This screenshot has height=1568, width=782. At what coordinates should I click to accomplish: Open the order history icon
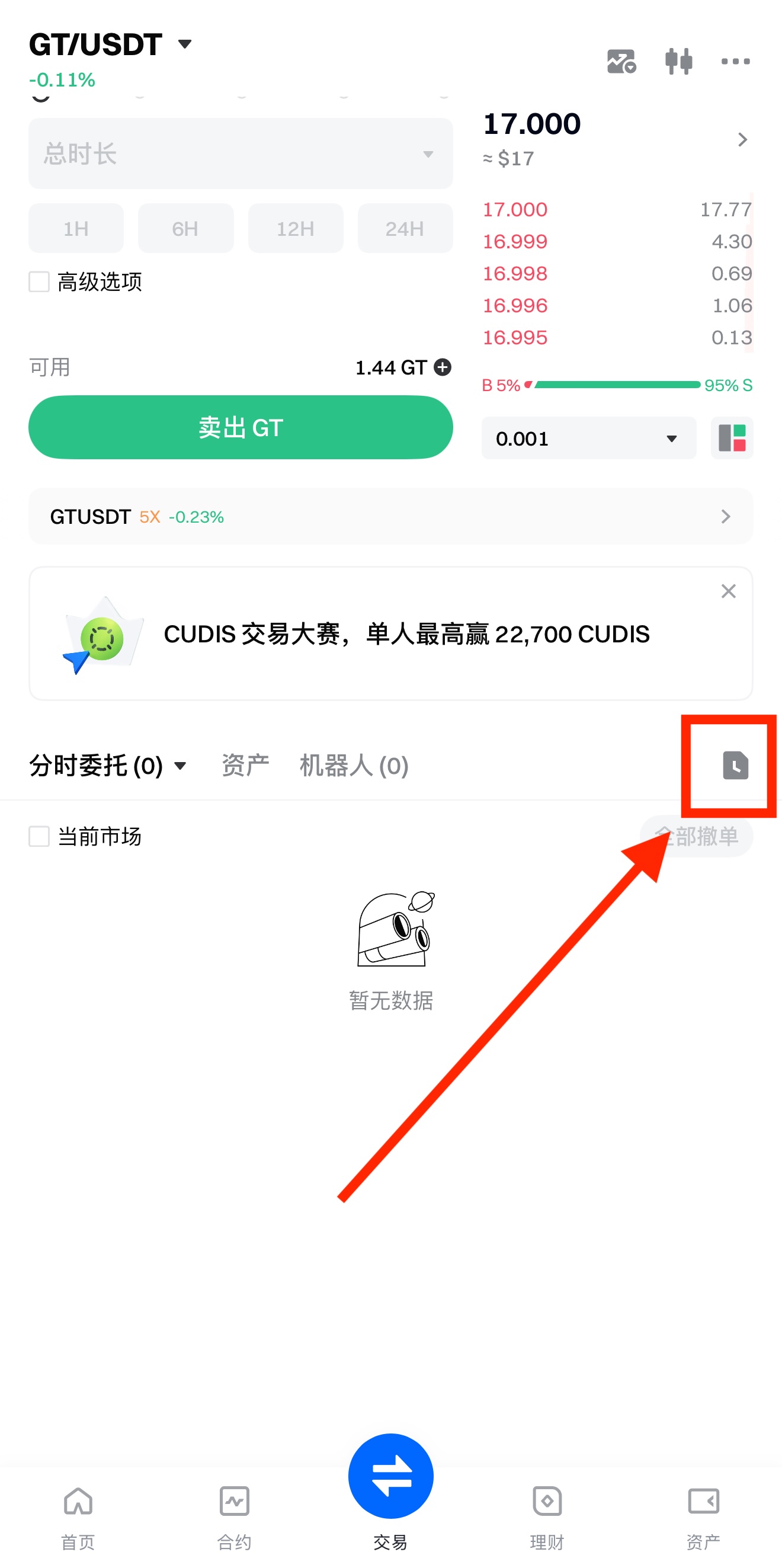[735, 765]
